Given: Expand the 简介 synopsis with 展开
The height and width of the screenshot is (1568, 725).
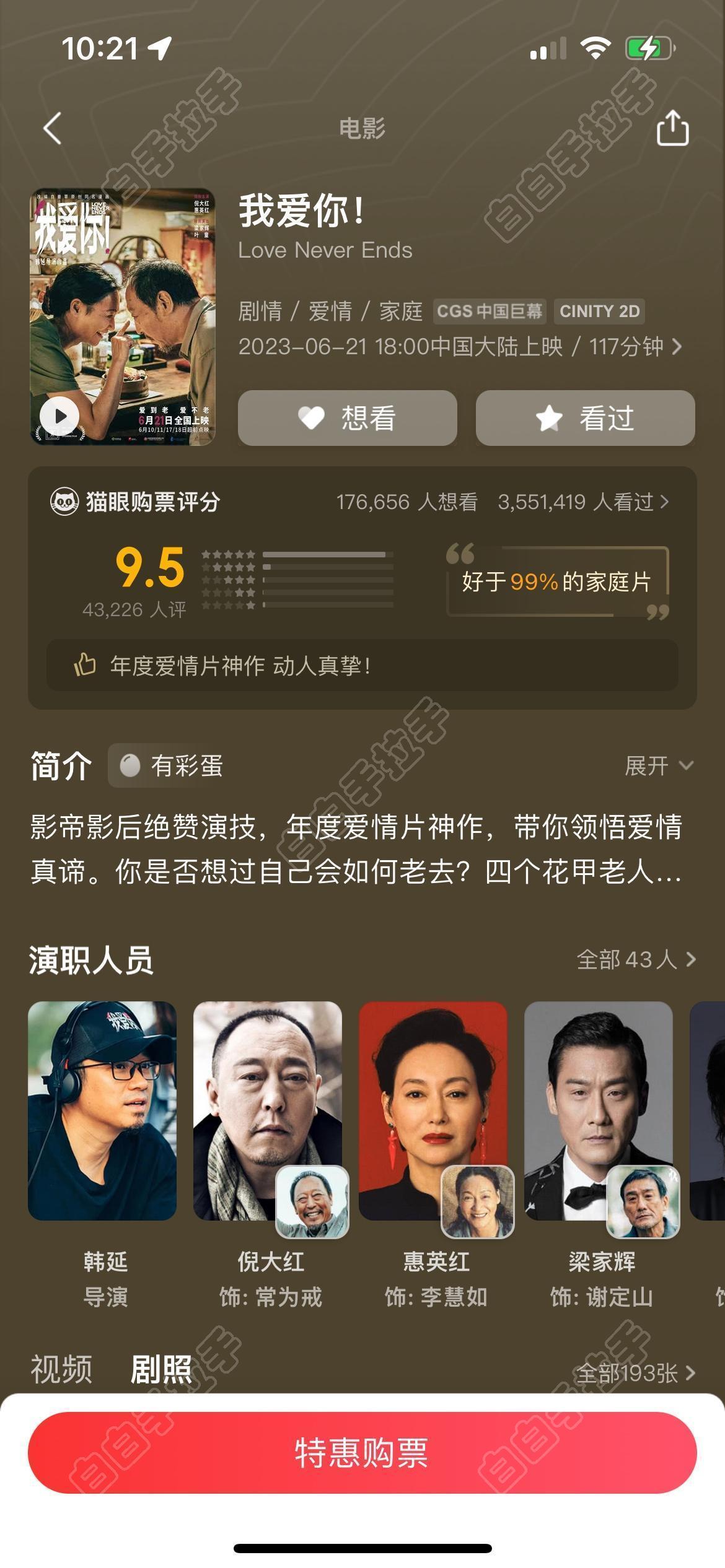Looking at the screenshot, I should click(658, 766).
